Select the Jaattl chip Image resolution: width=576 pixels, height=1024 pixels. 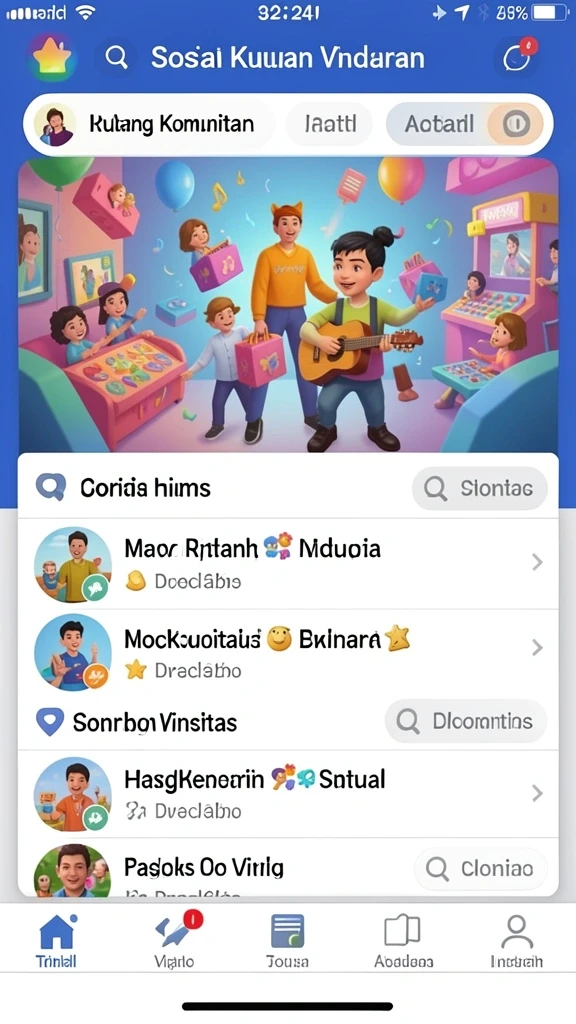tap(330, 123)
